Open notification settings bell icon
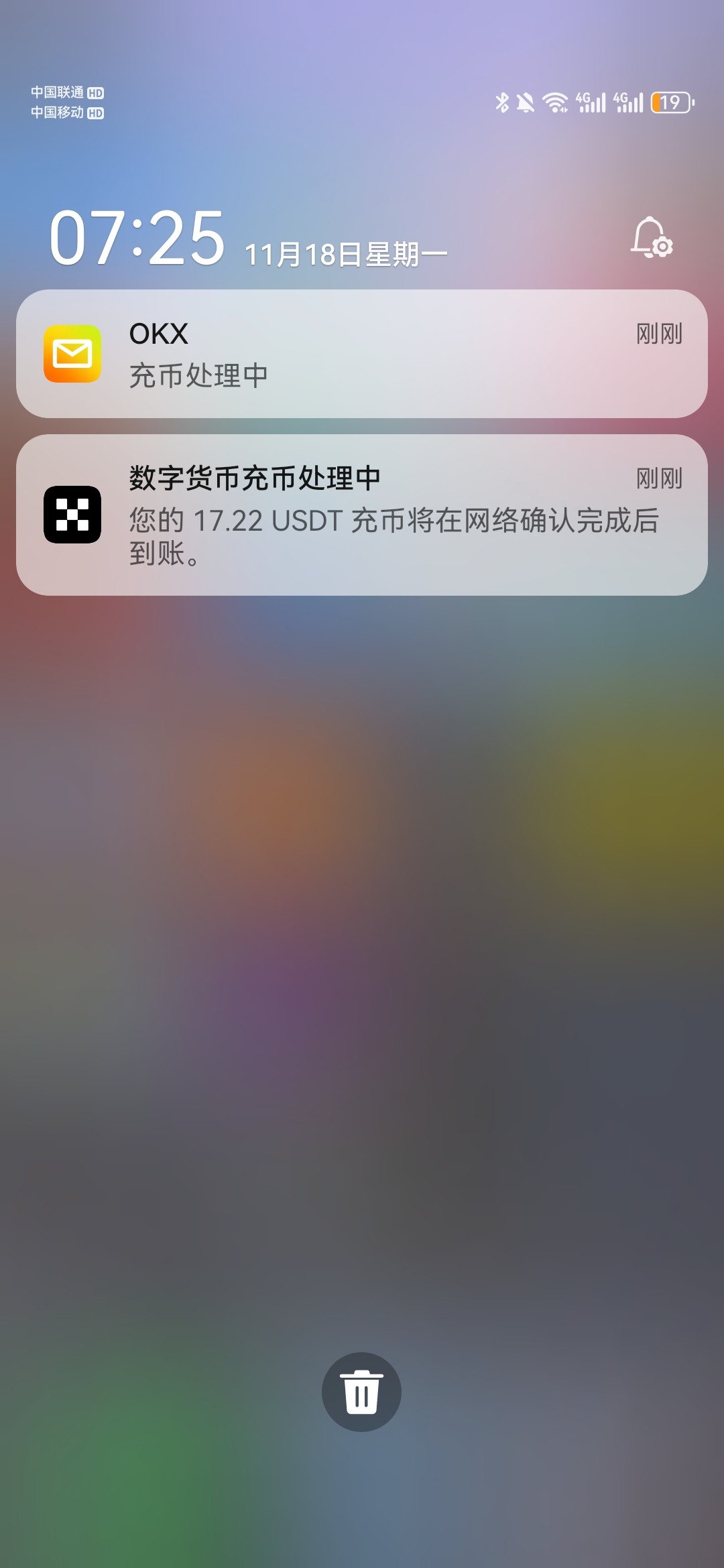724x1568 pixels. [651, 237]
